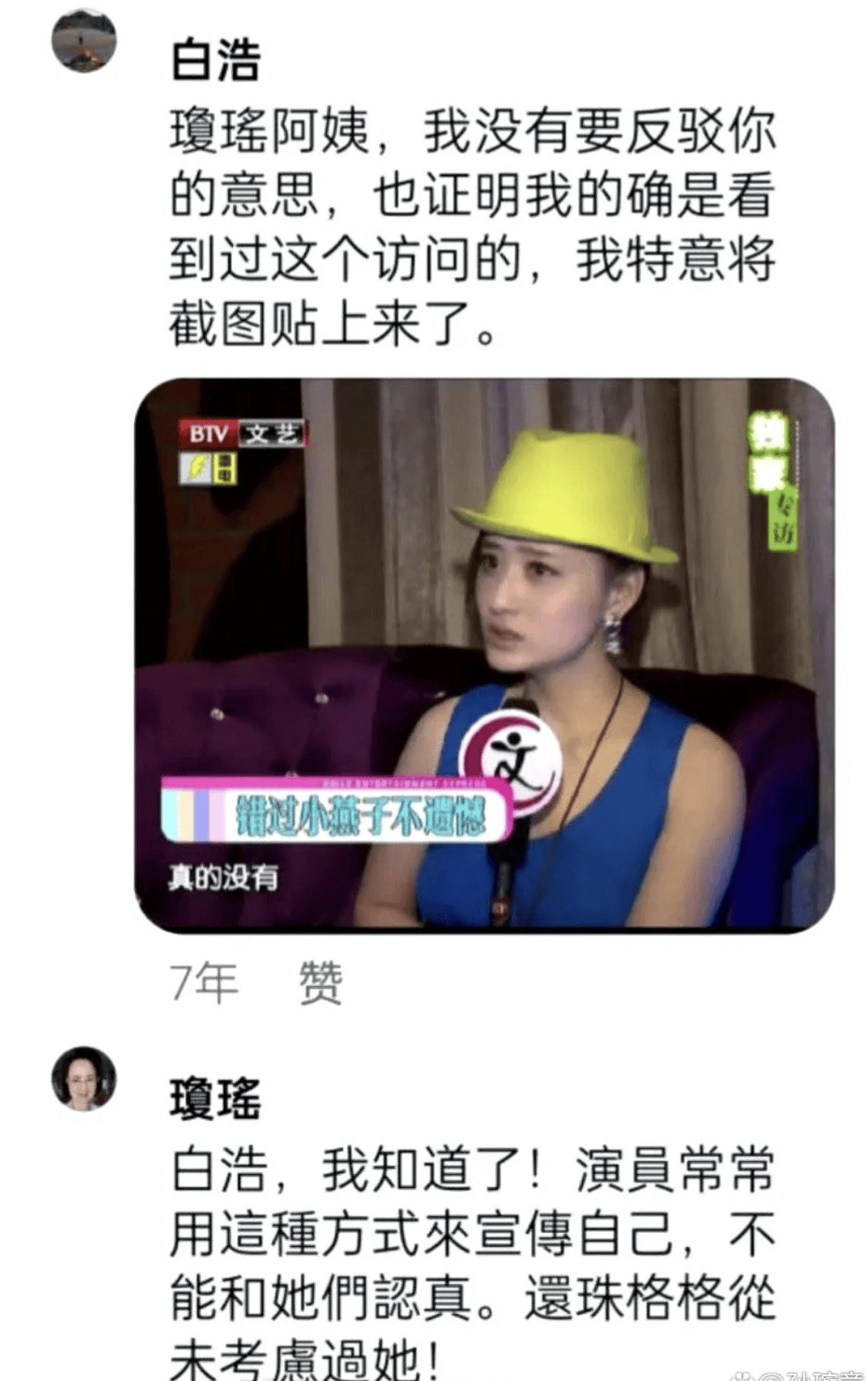Like 白浩's comment with 赞
868x1381 pixels.
(x=320, y=983)
